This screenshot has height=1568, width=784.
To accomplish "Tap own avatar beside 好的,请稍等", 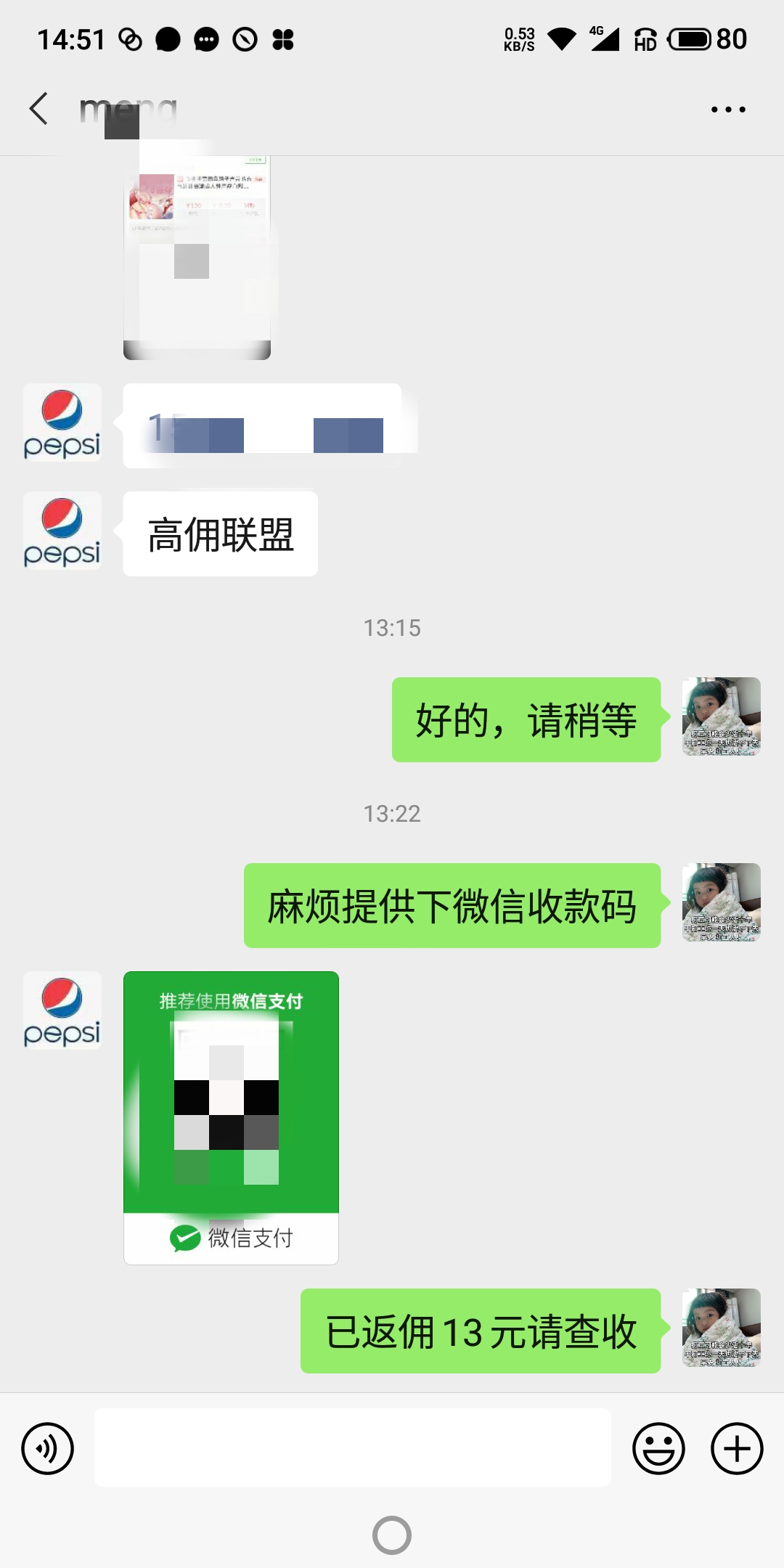I will point(722,716).
